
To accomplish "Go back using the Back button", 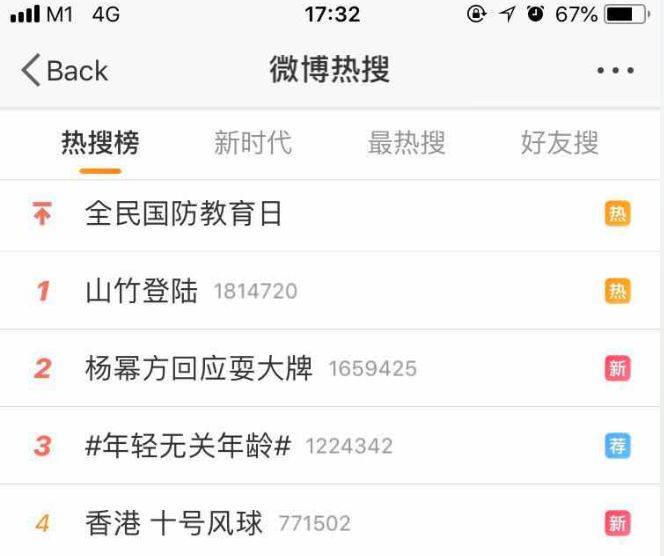I will pyautogui.click(x=64, y=71).
